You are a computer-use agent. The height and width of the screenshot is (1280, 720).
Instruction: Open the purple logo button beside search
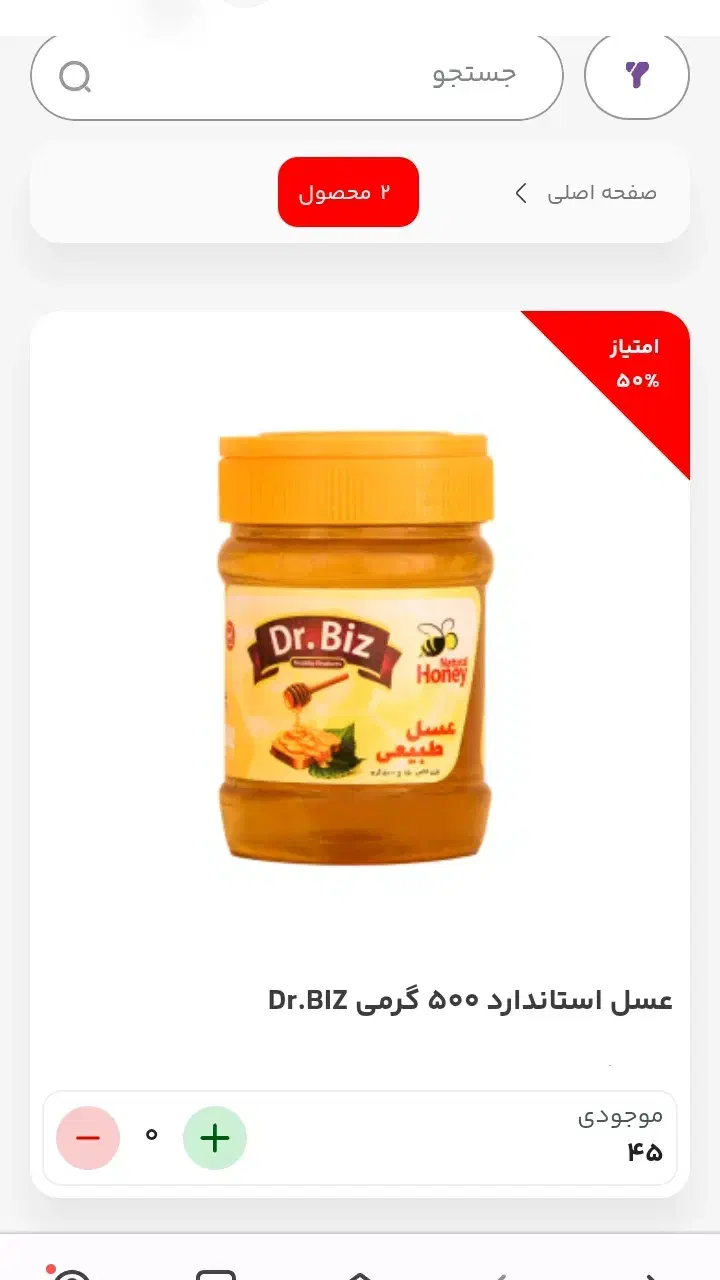(637, 76)
